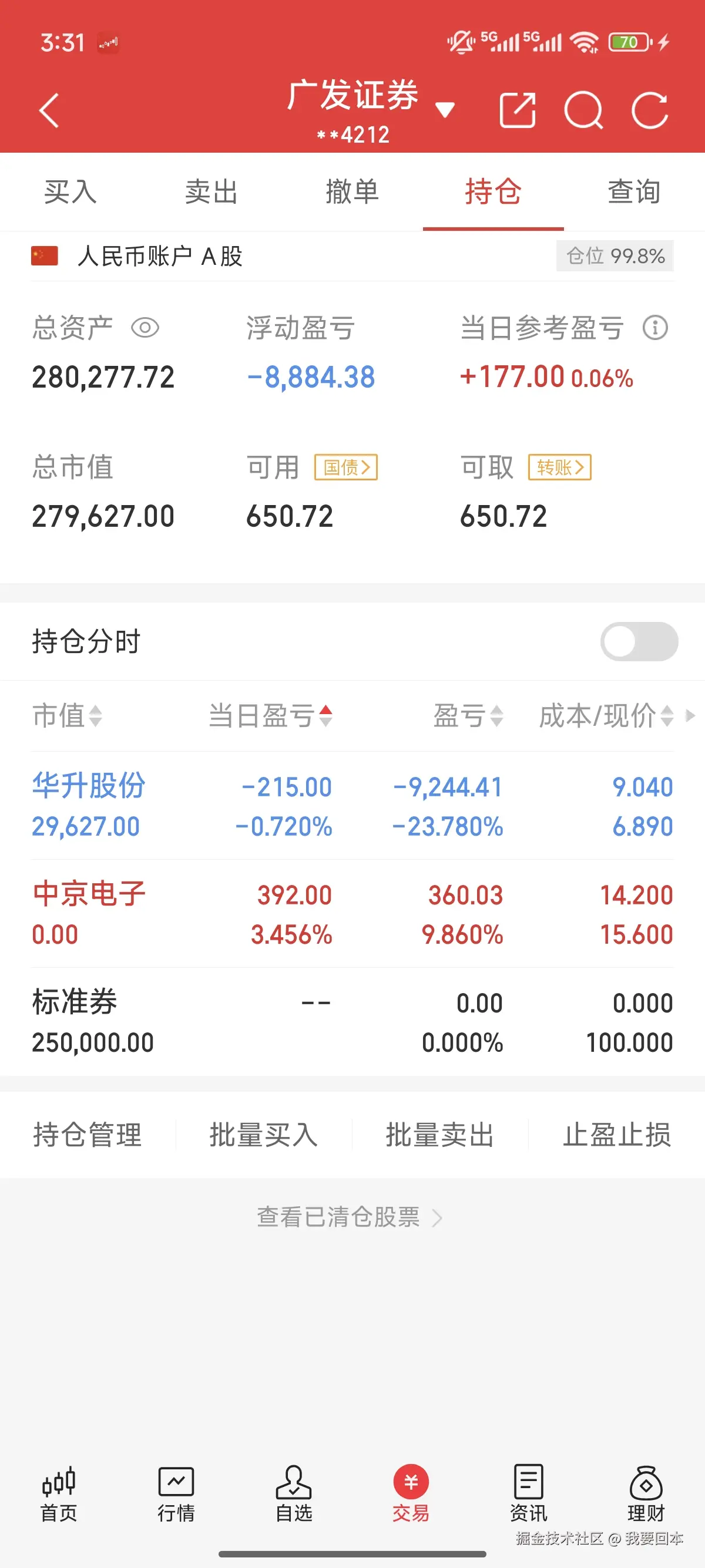The height and width of the screenshot is (1568, 705).
Task: Tap the share icon in the header
Action: click(x=517, y=110)
